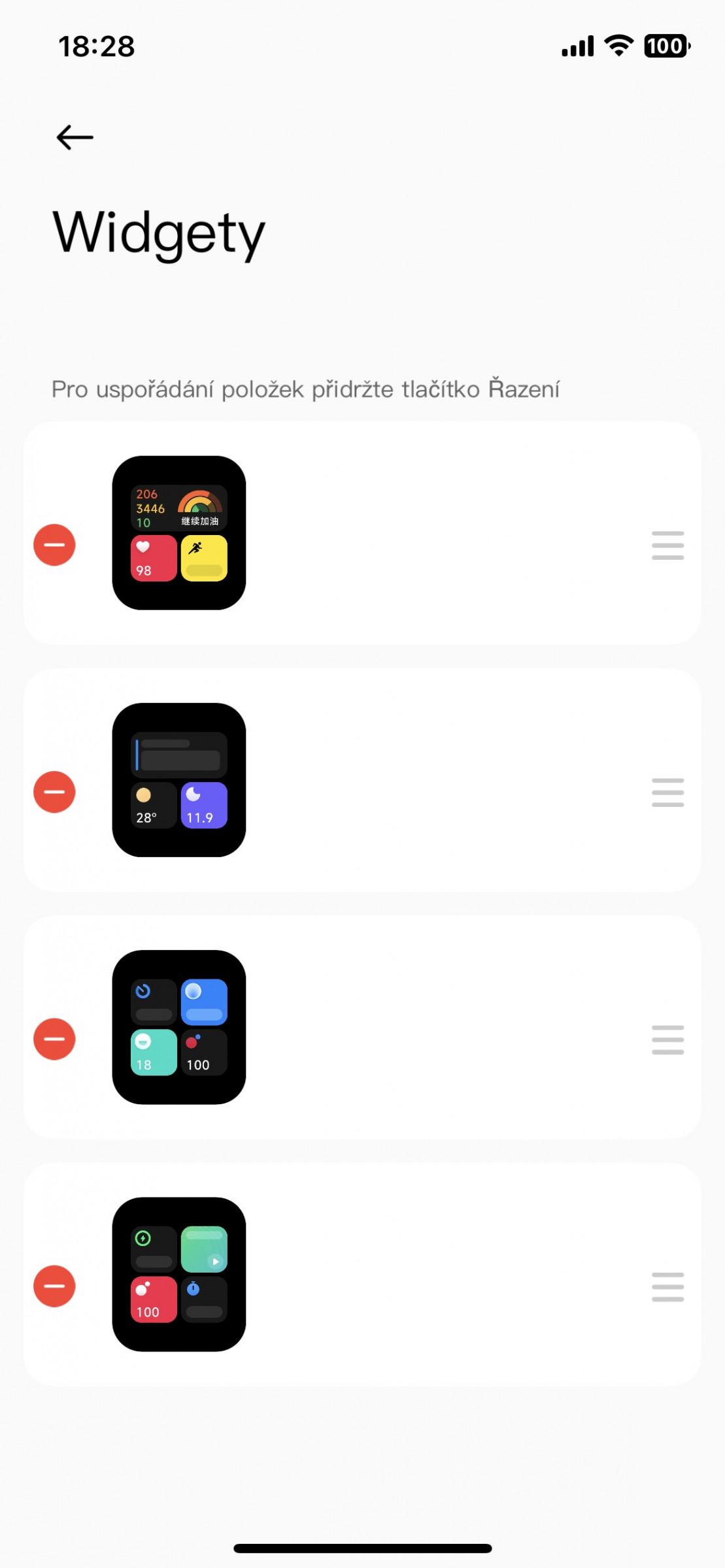
Task: Tap the sort handle of the 28° weather widget
Action: coord(667,792)
